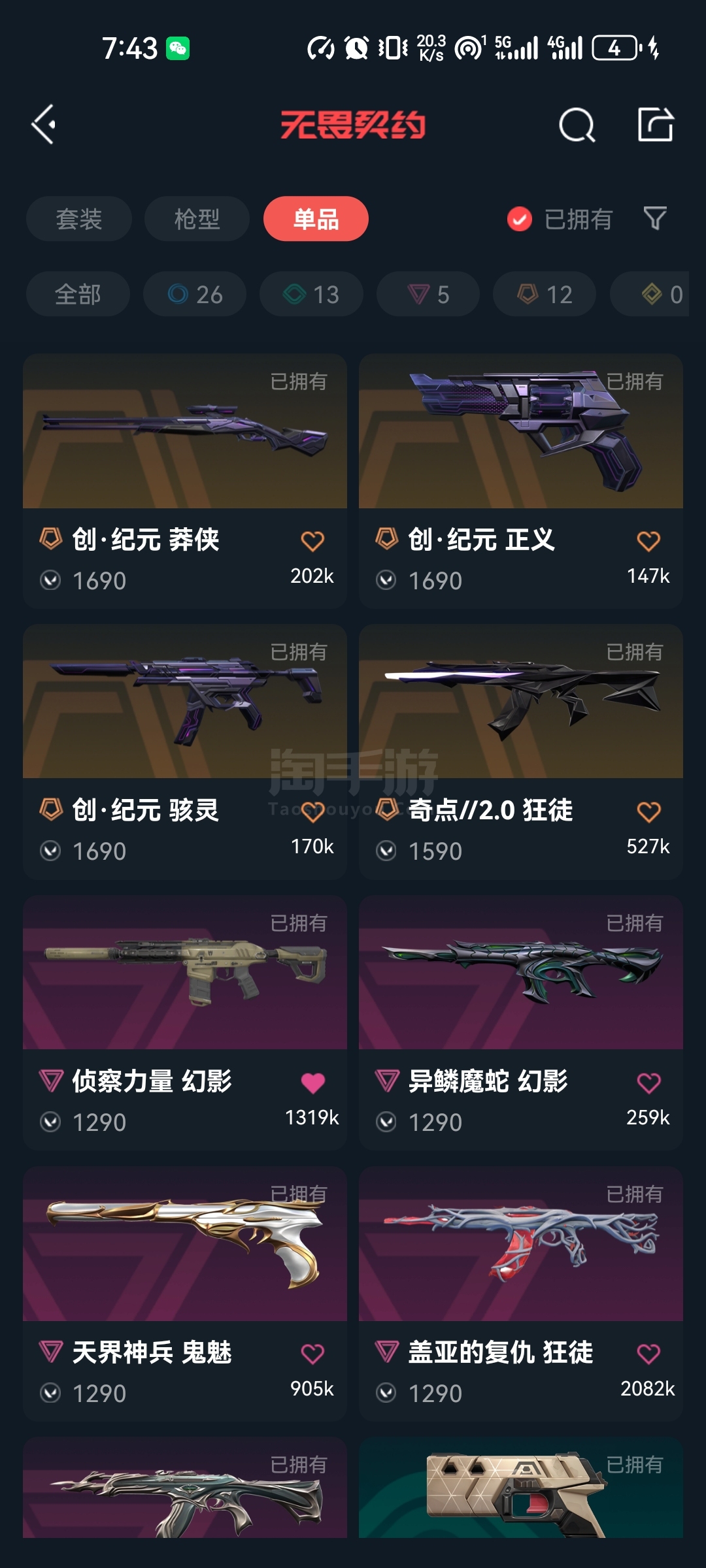Switch to the 枪型 tab

[197, 219]
